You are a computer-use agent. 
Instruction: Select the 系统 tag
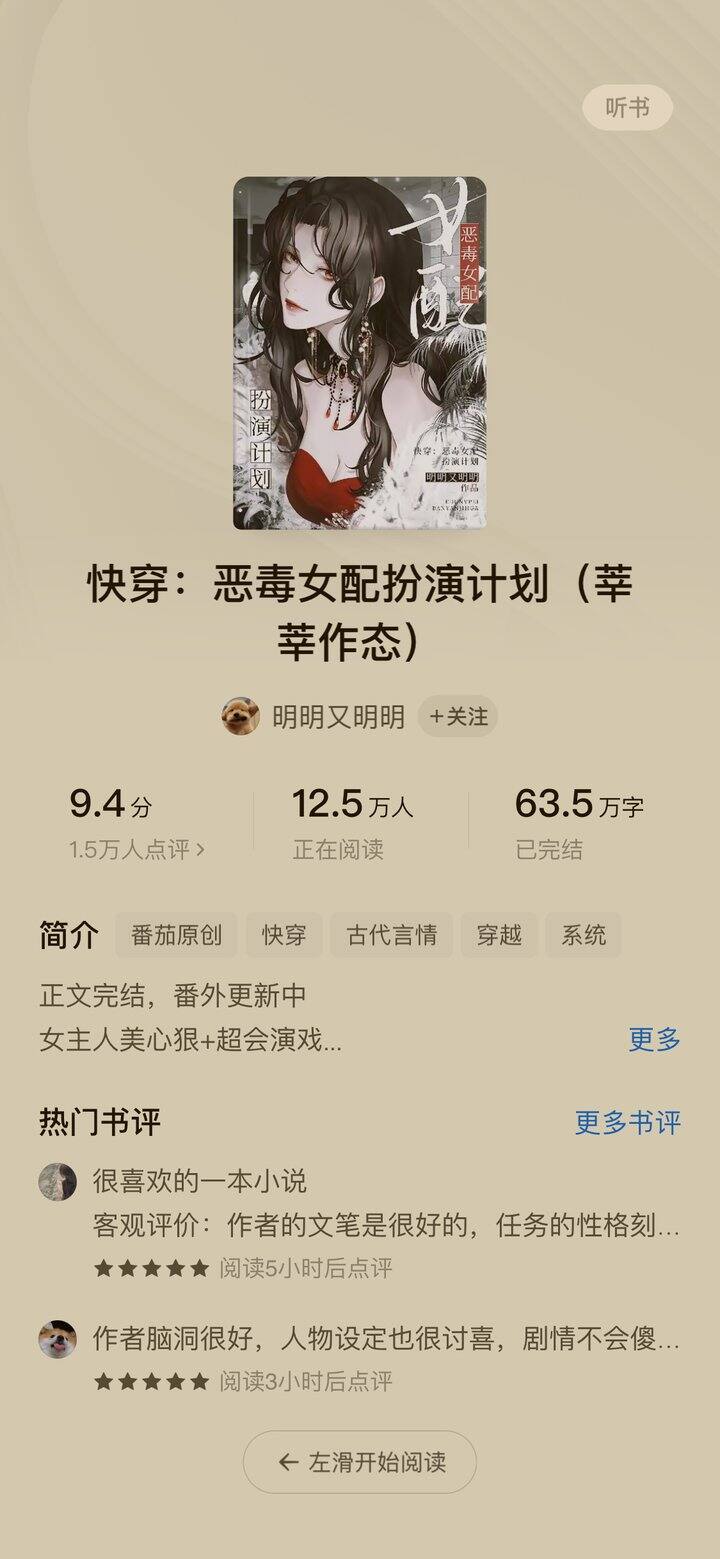point(585,934)
